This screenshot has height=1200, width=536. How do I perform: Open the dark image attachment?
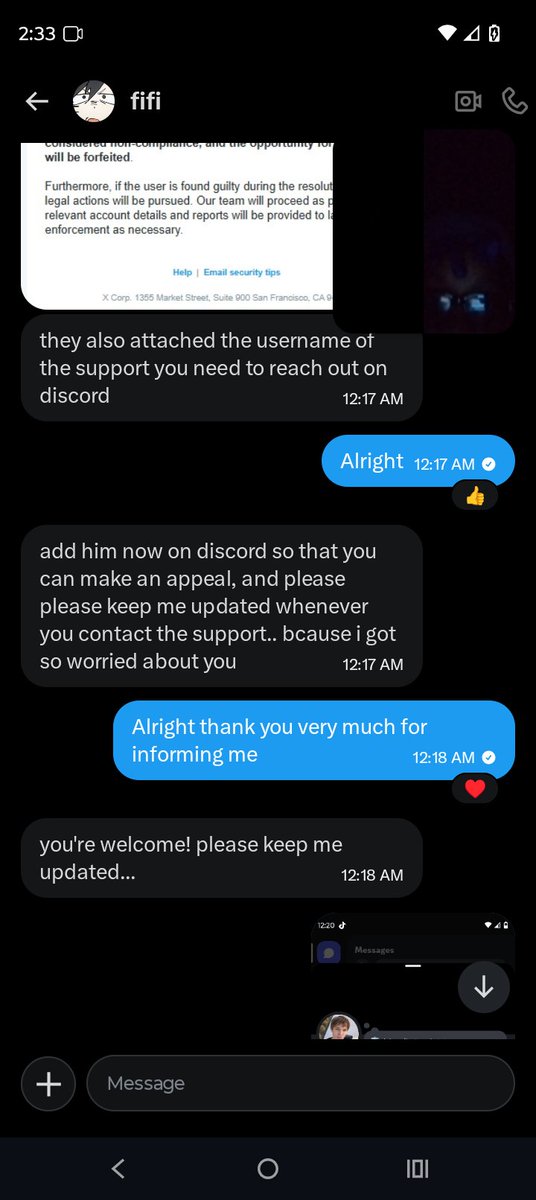point(424,231)
